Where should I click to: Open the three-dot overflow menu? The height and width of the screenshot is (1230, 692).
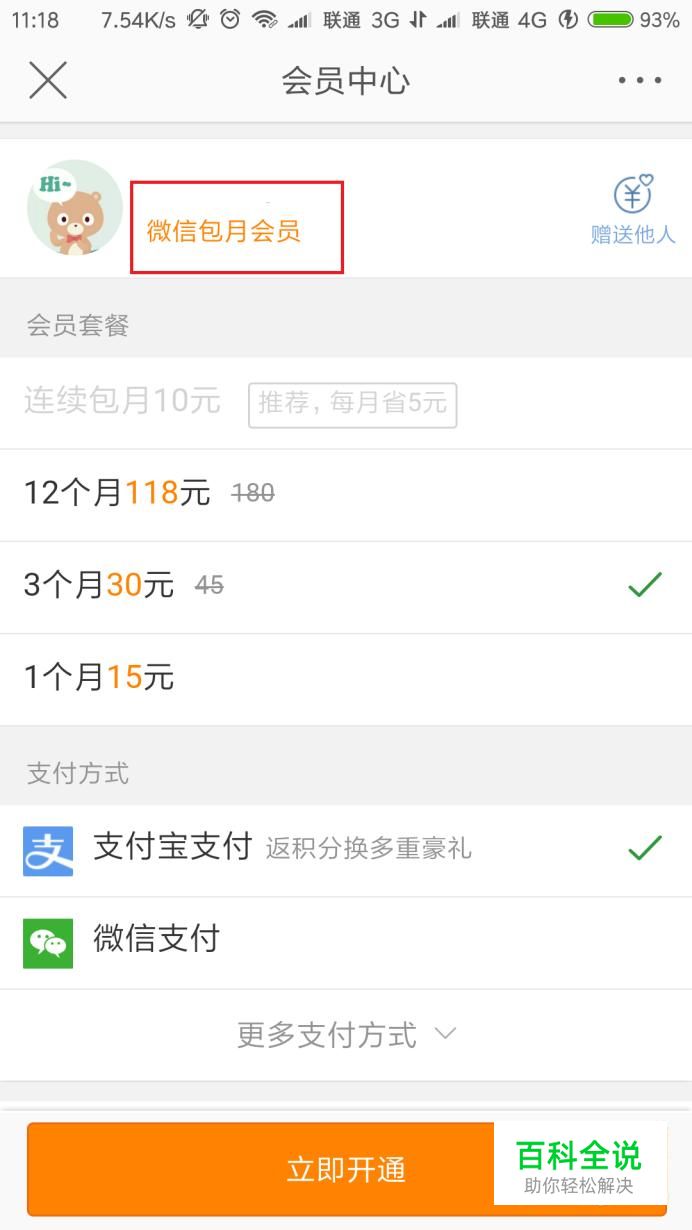point(640,80)
